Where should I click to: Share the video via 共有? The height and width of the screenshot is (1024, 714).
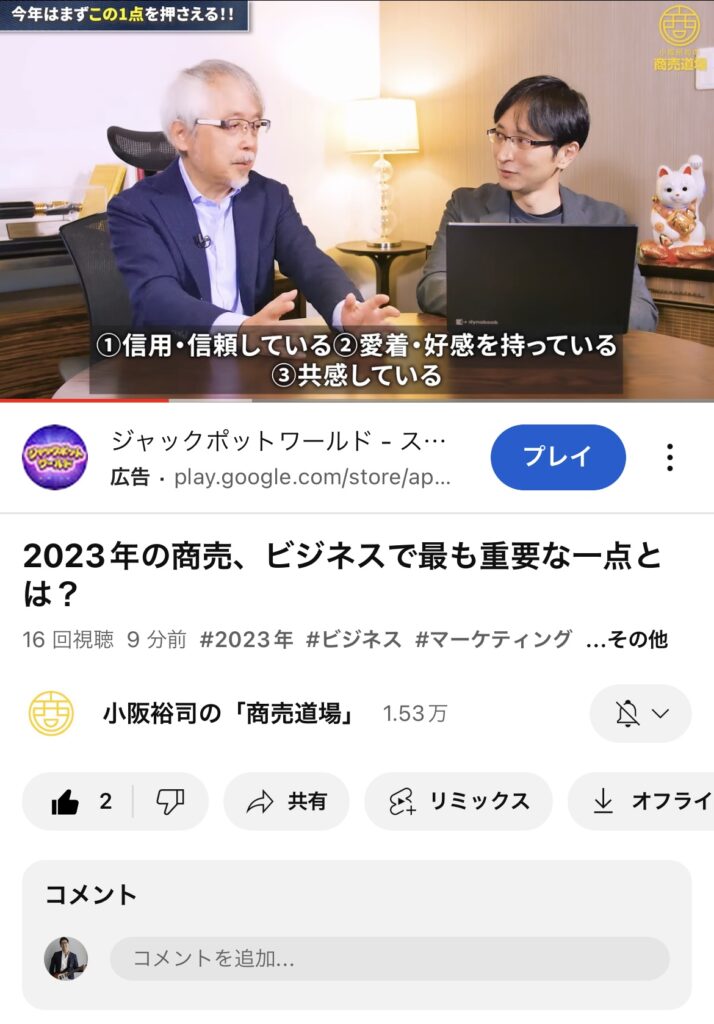pos(287,801)
